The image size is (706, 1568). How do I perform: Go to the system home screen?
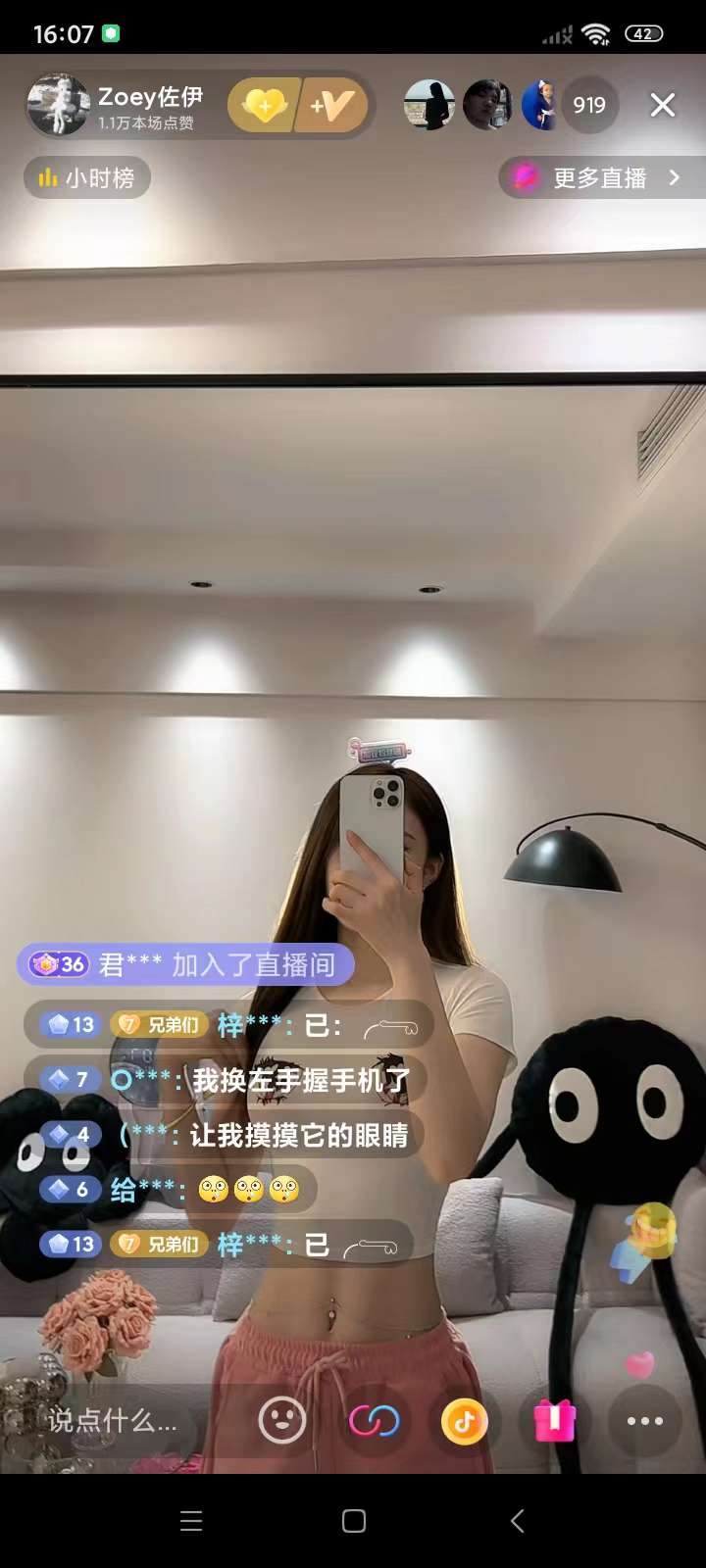(354, 1521)
